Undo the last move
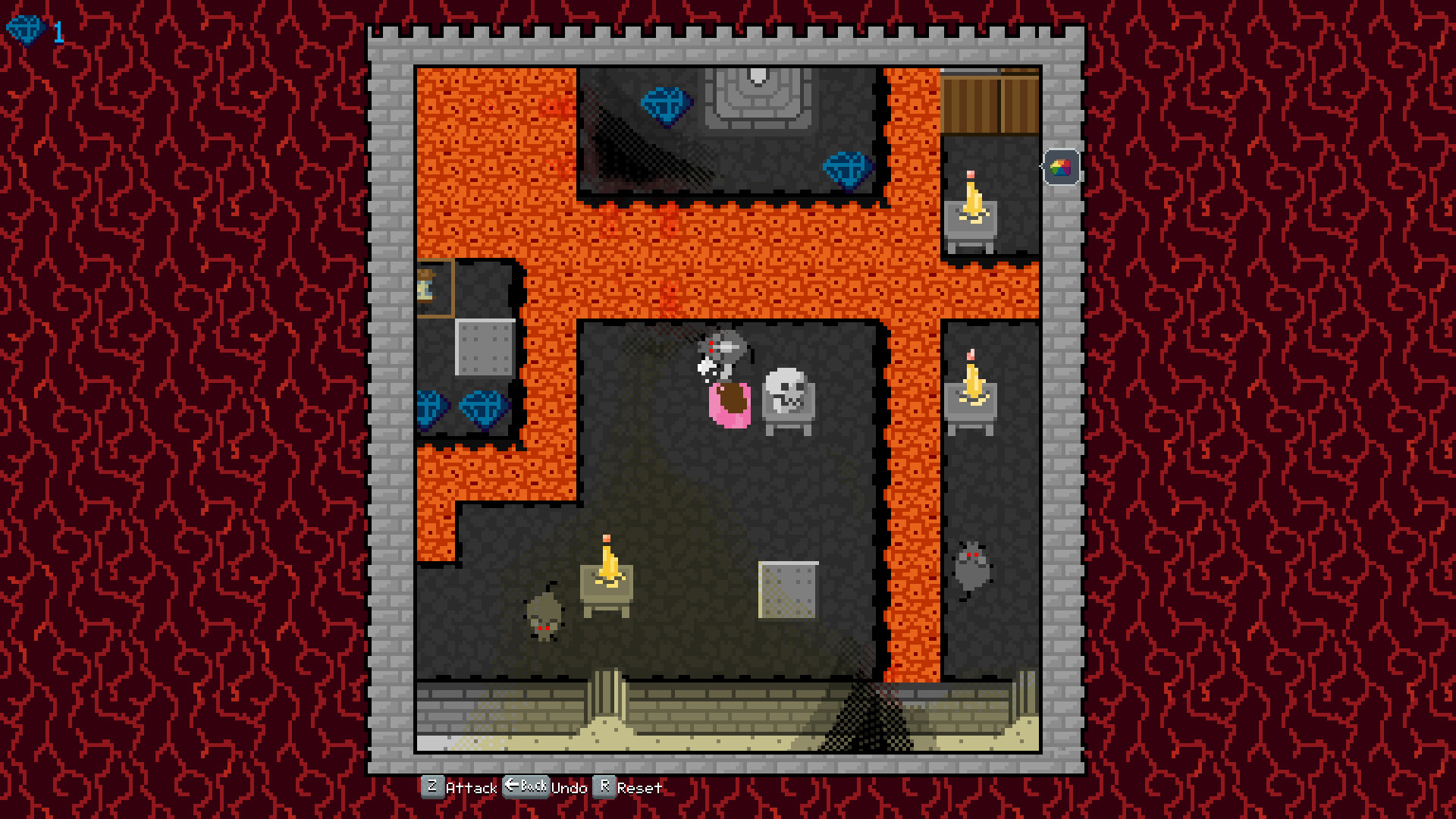Viewport: 1456px width, 819px height. pyautogui.click(x=545, y=787)
